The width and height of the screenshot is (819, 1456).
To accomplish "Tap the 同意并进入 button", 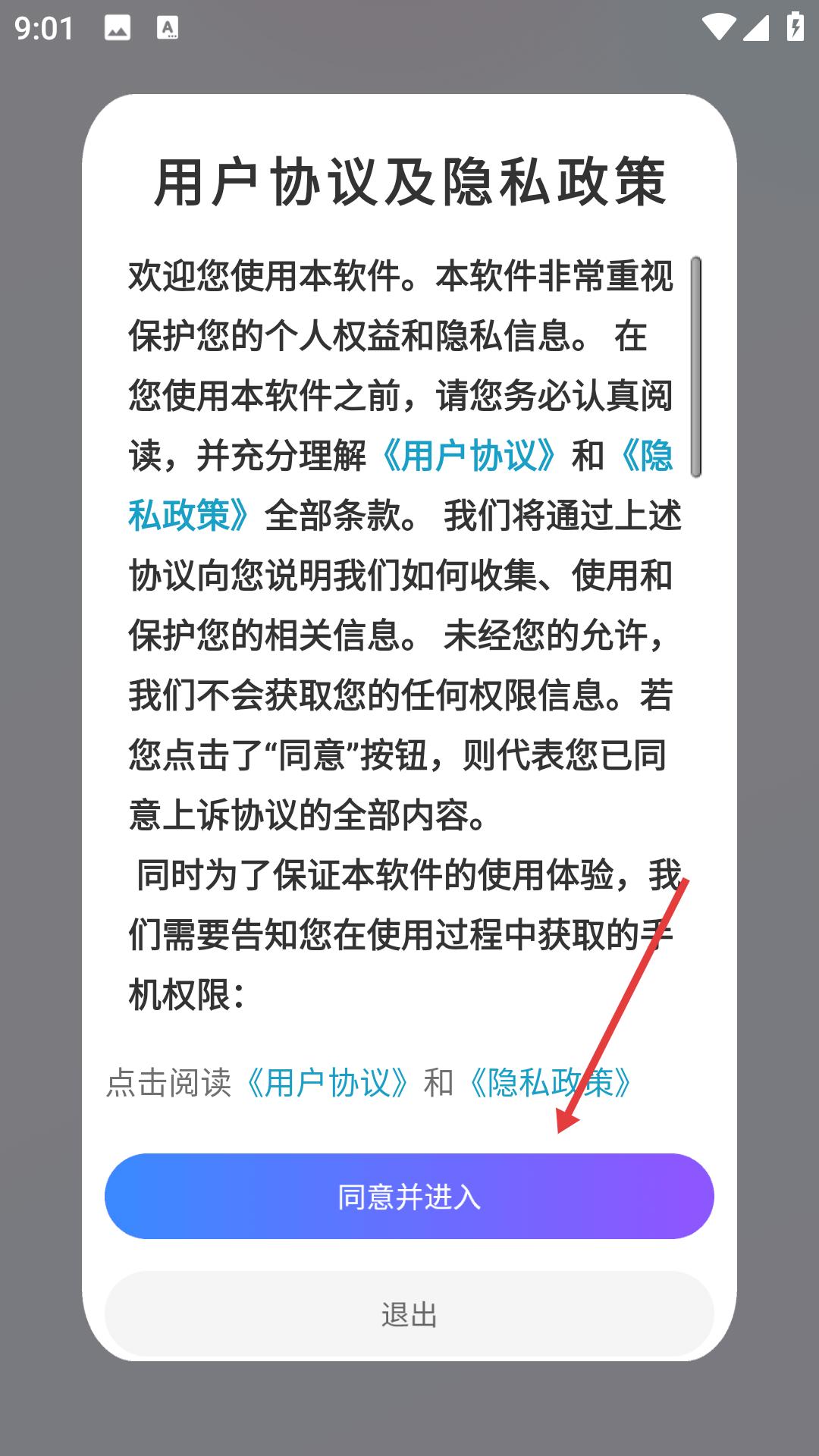I will coord(409,1196).
